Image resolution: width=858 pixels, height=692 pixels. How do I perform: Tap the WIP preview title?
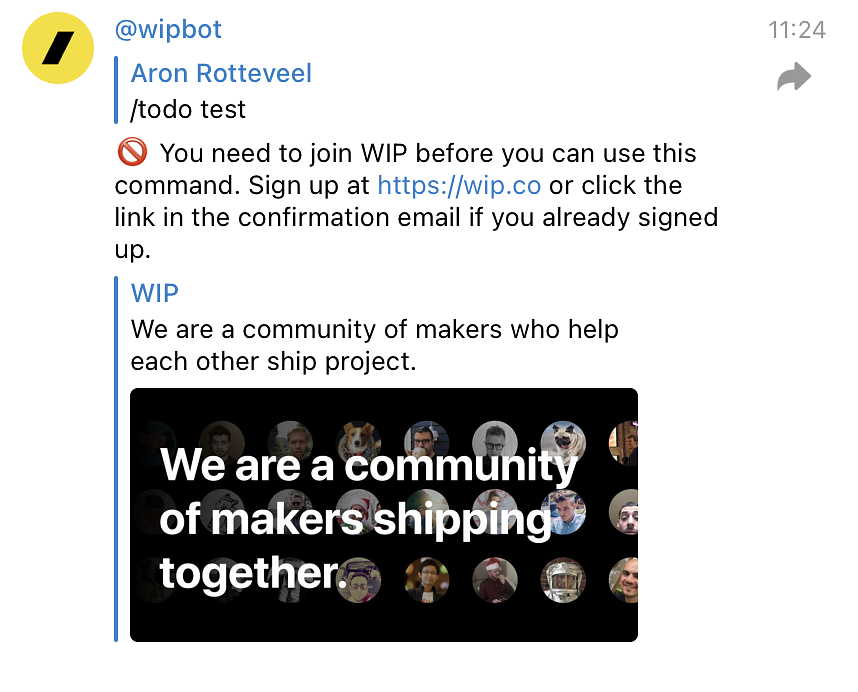tap(155, 294)
